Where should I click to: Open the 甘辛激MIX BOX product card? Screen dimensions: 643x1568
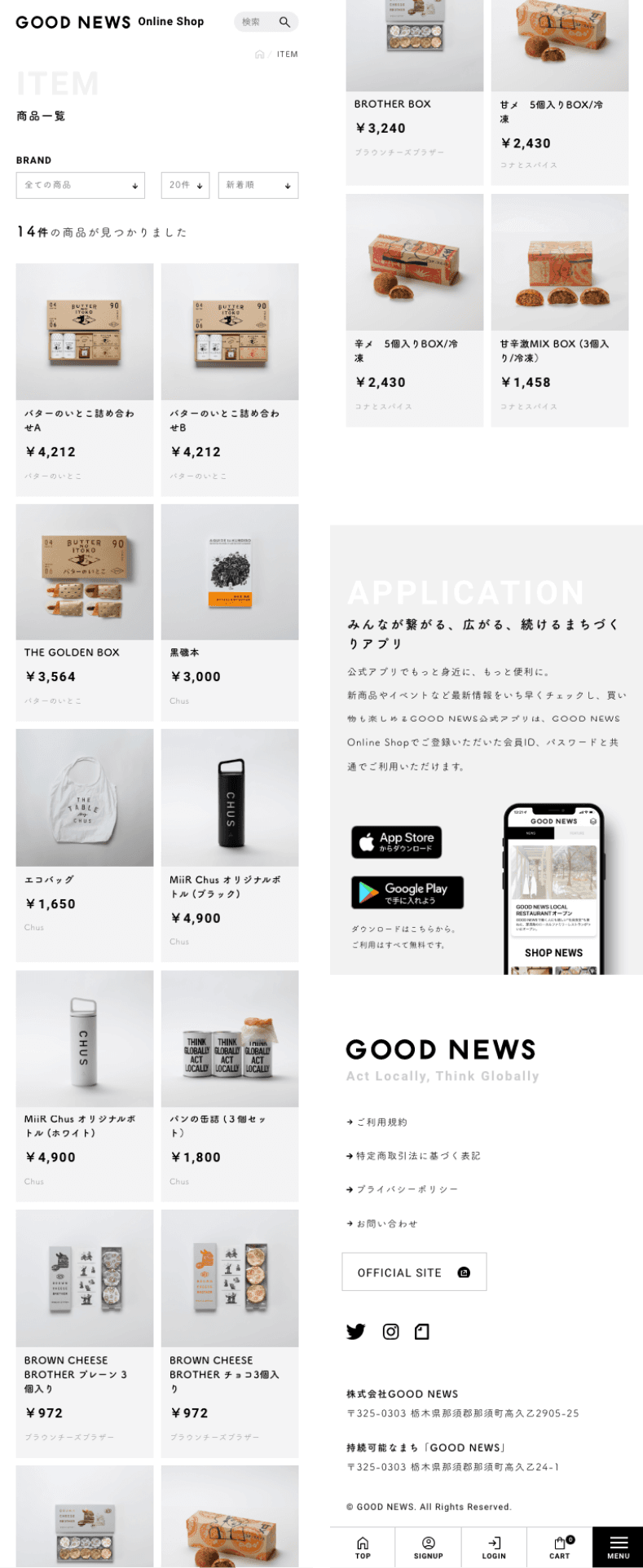pos(560,310)
